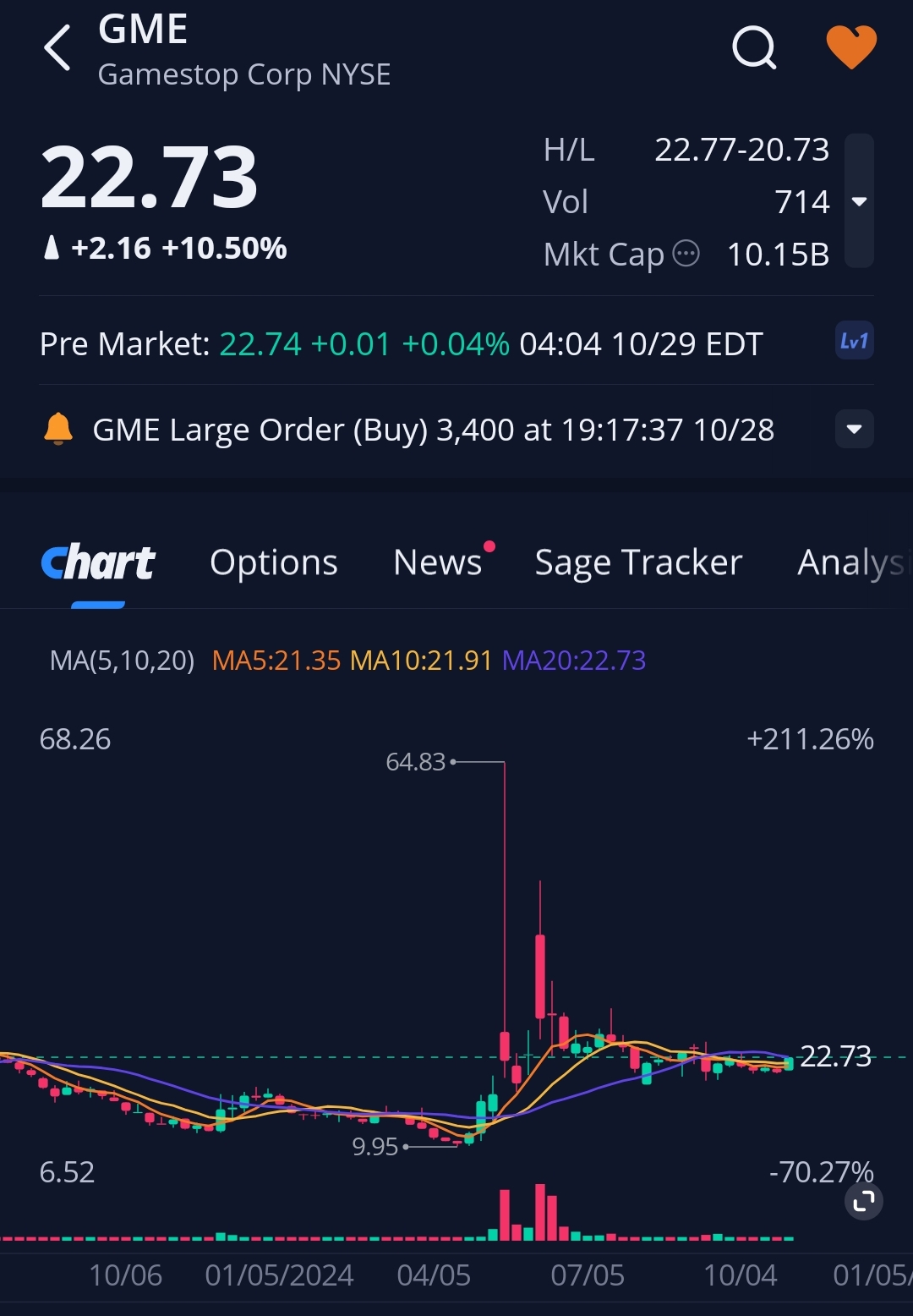The image size is (913, 1316).
Task: Open the MA(5,10,20) indicator settings
Action: [x=123, y=661]
